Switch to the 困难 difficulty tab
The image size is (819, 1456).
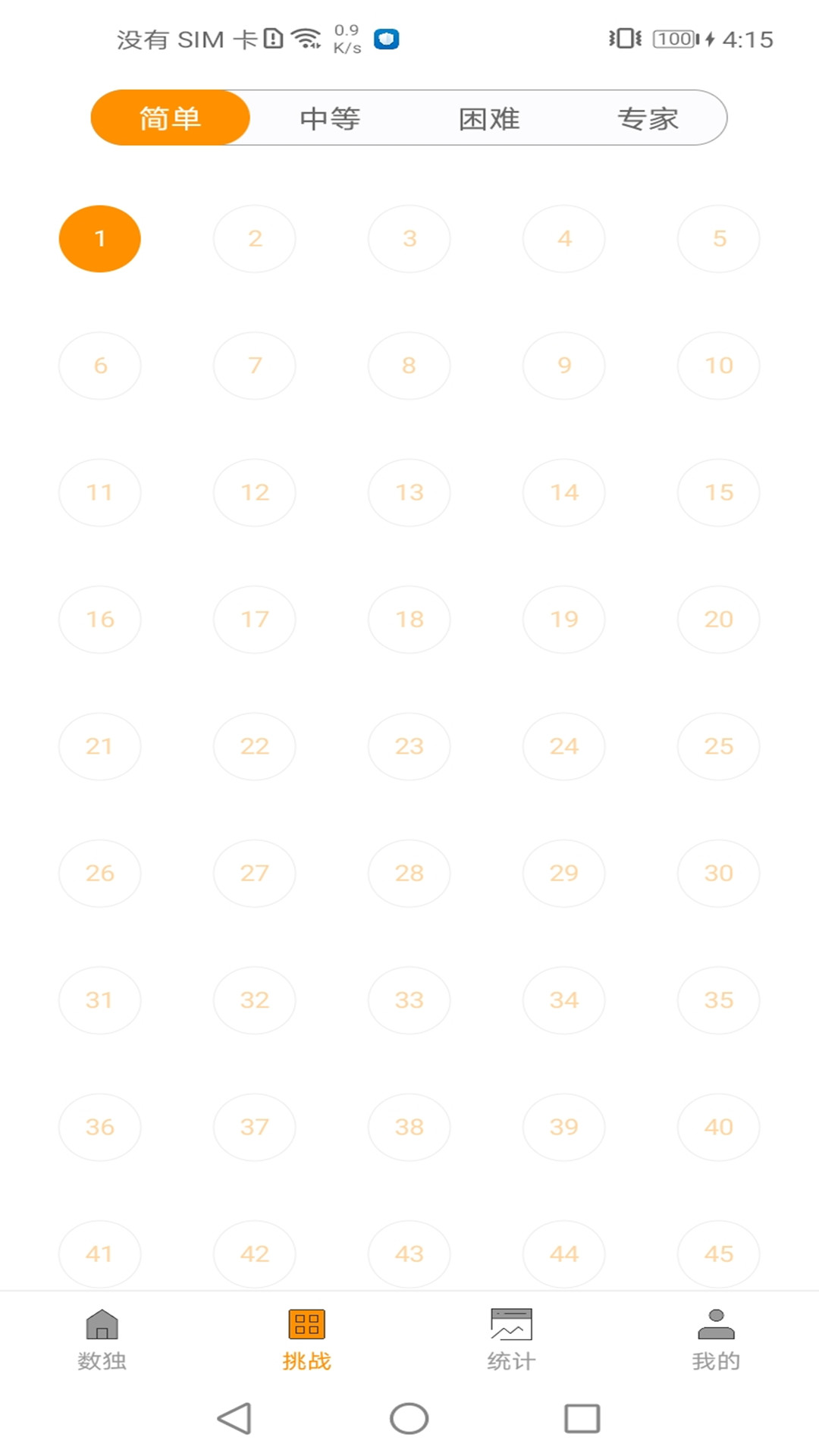pos(489,118)
